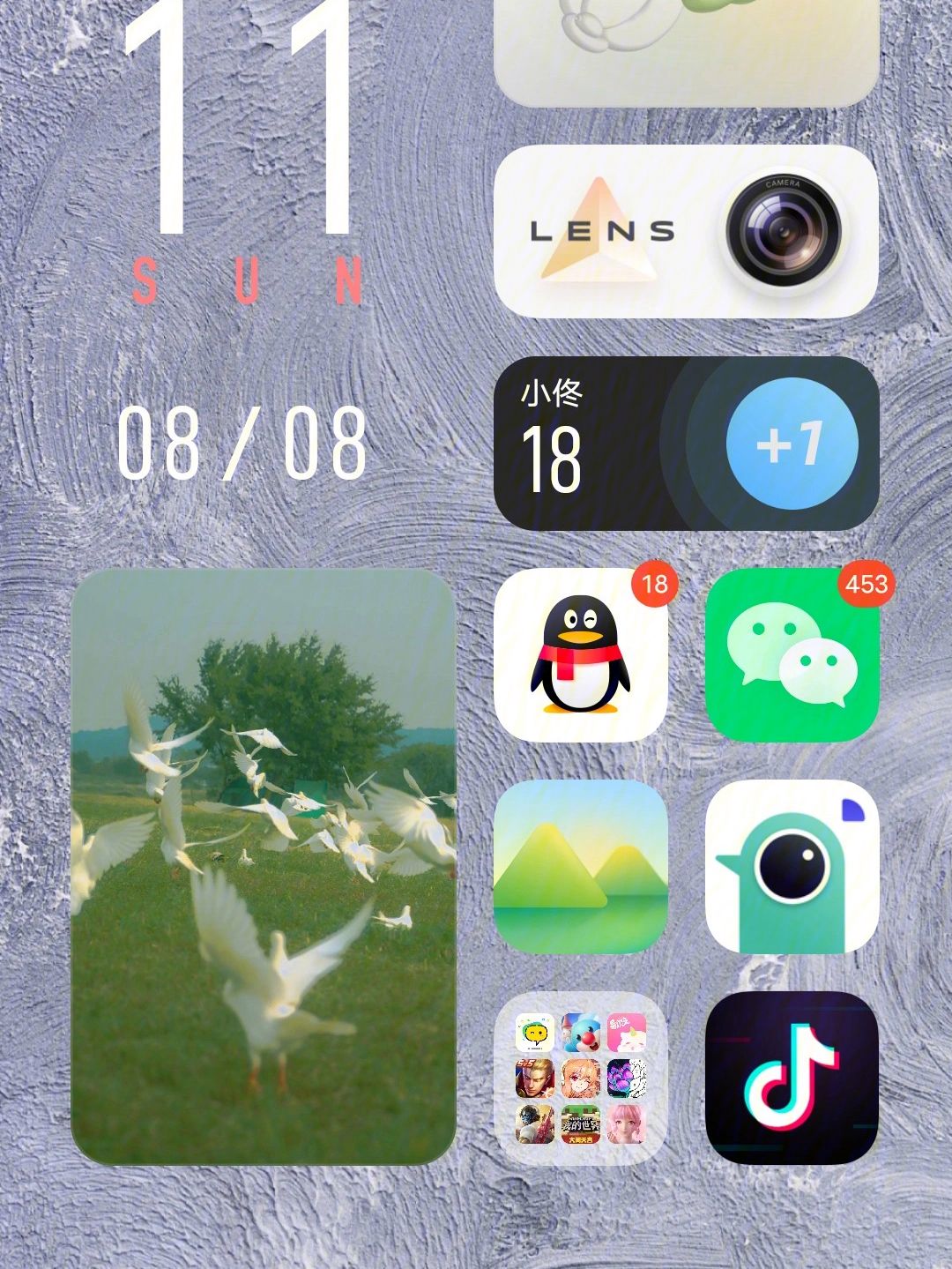This screenshot has height=1269, width=952.
Task: Open the games folder
Action: coord(580,1078)
